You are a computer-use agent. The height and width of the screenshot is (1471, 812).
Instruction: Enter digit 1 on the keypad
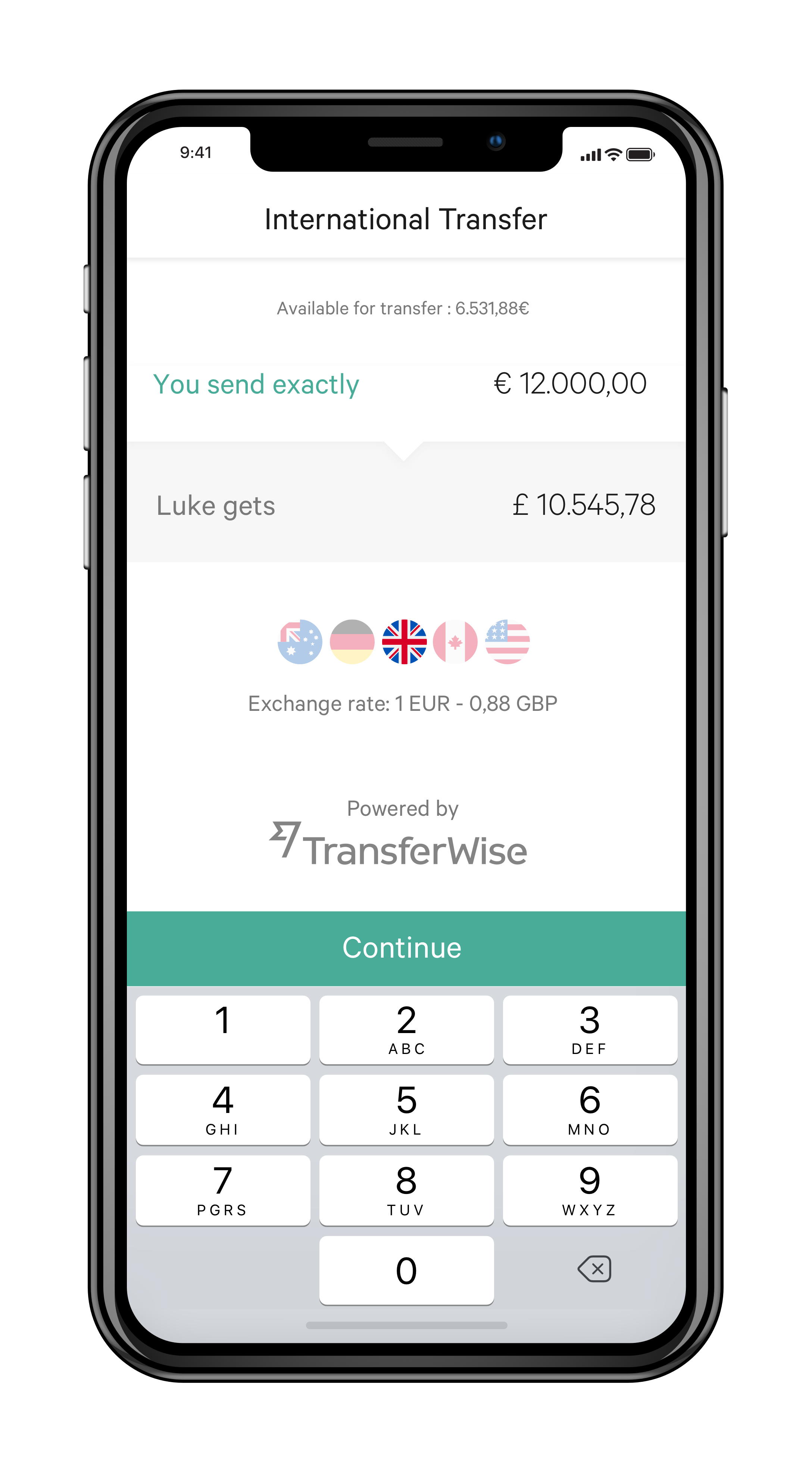click(x=223, y=1030)
